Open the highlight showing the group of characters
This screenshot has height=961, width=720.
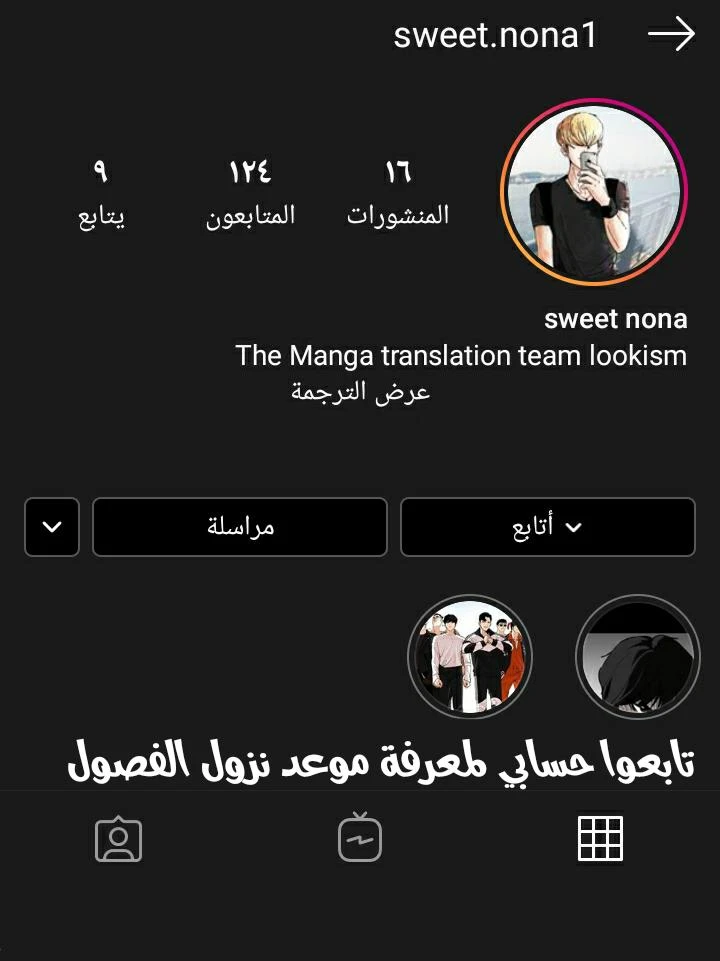point(470,657)
